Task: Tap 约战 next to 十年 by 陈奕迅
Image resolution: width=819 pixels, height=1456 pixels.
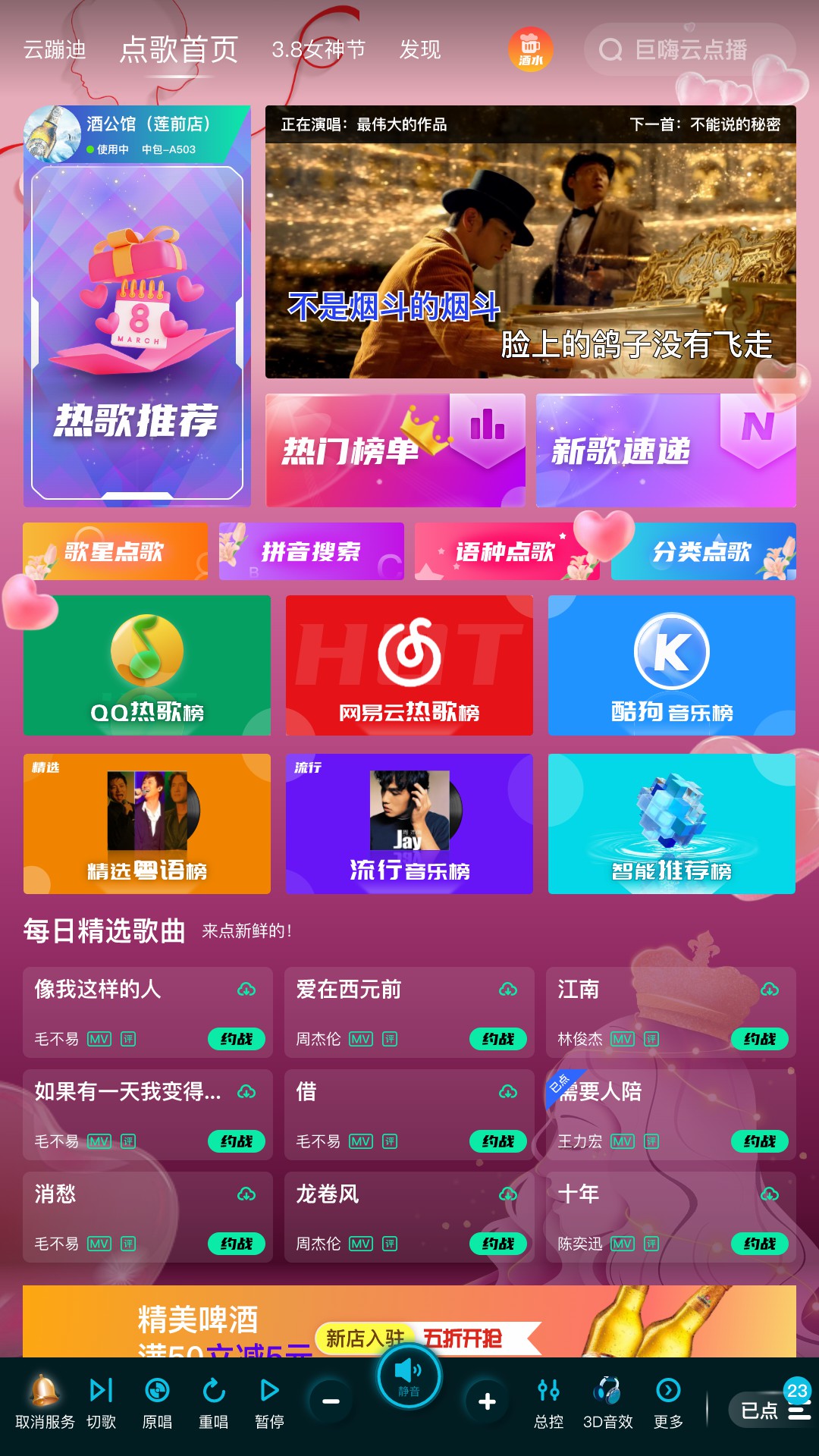Action: [x=759, y=1244]
